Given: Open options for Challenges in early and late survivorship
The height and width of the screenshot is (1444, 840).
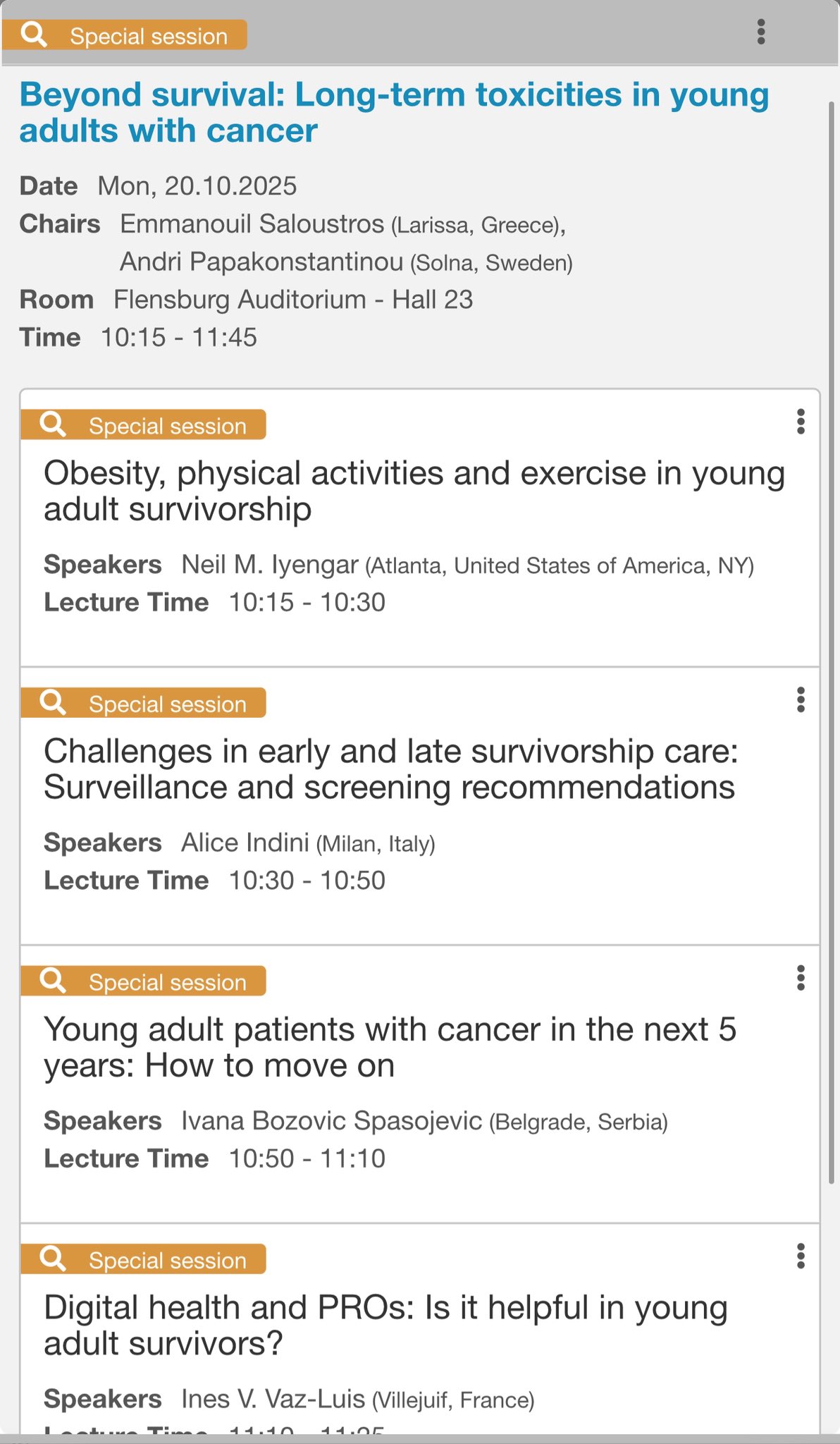Looking at the screenshot, I should coord(801,700).
